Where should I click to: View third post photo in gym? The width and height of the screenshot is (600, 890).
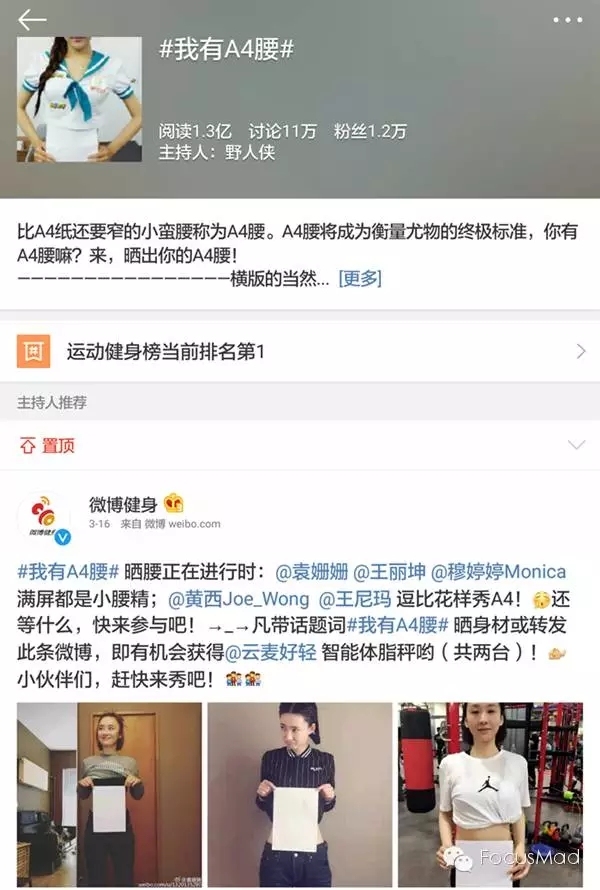click(x=489, y=794)
